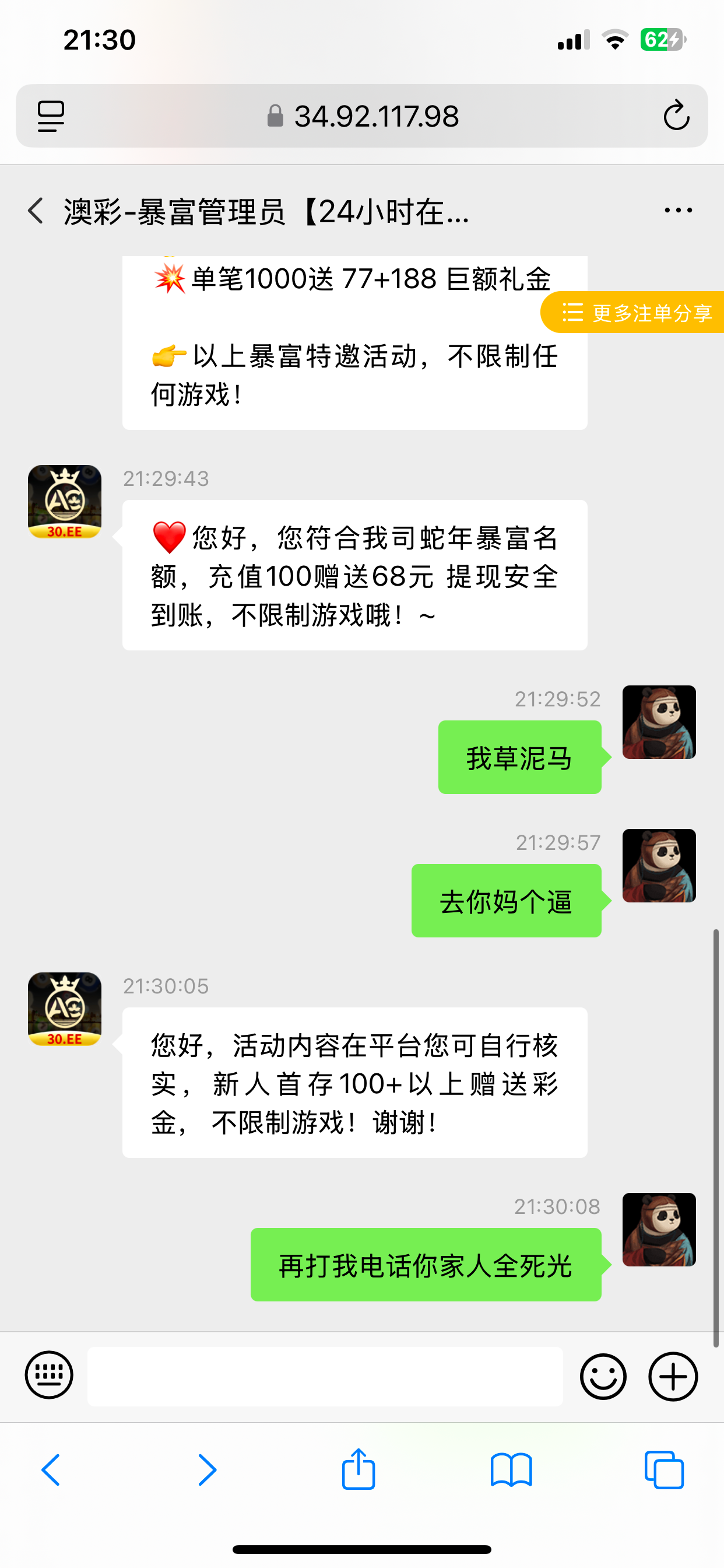Open the plus attachments menu
Viewport: 724px width, 1568px height.
click(x=673, y=1375)
